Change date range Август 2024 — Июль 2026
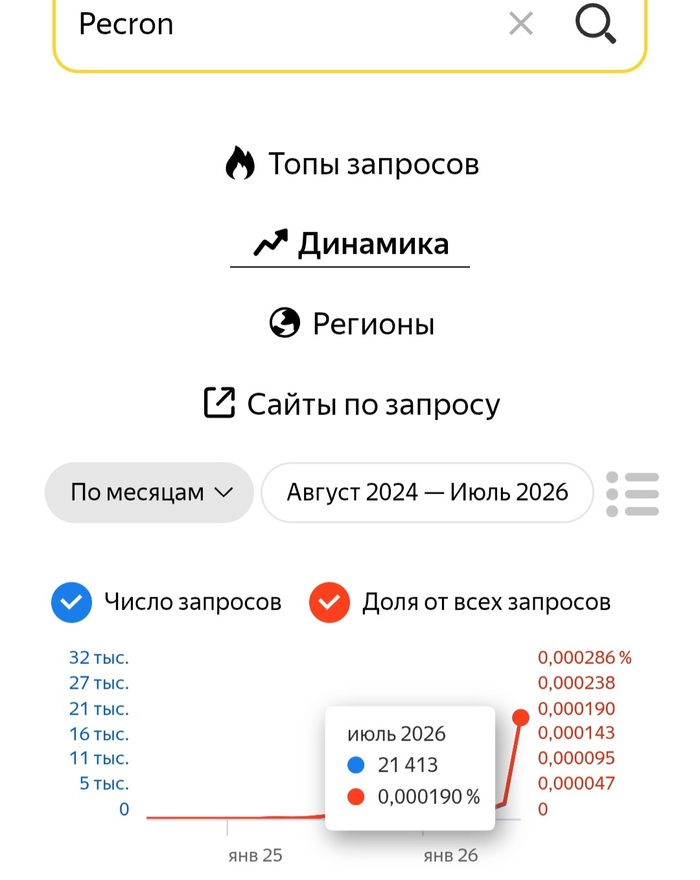Image resolution: width=700 pixels, height=880 pixels. 427,492
